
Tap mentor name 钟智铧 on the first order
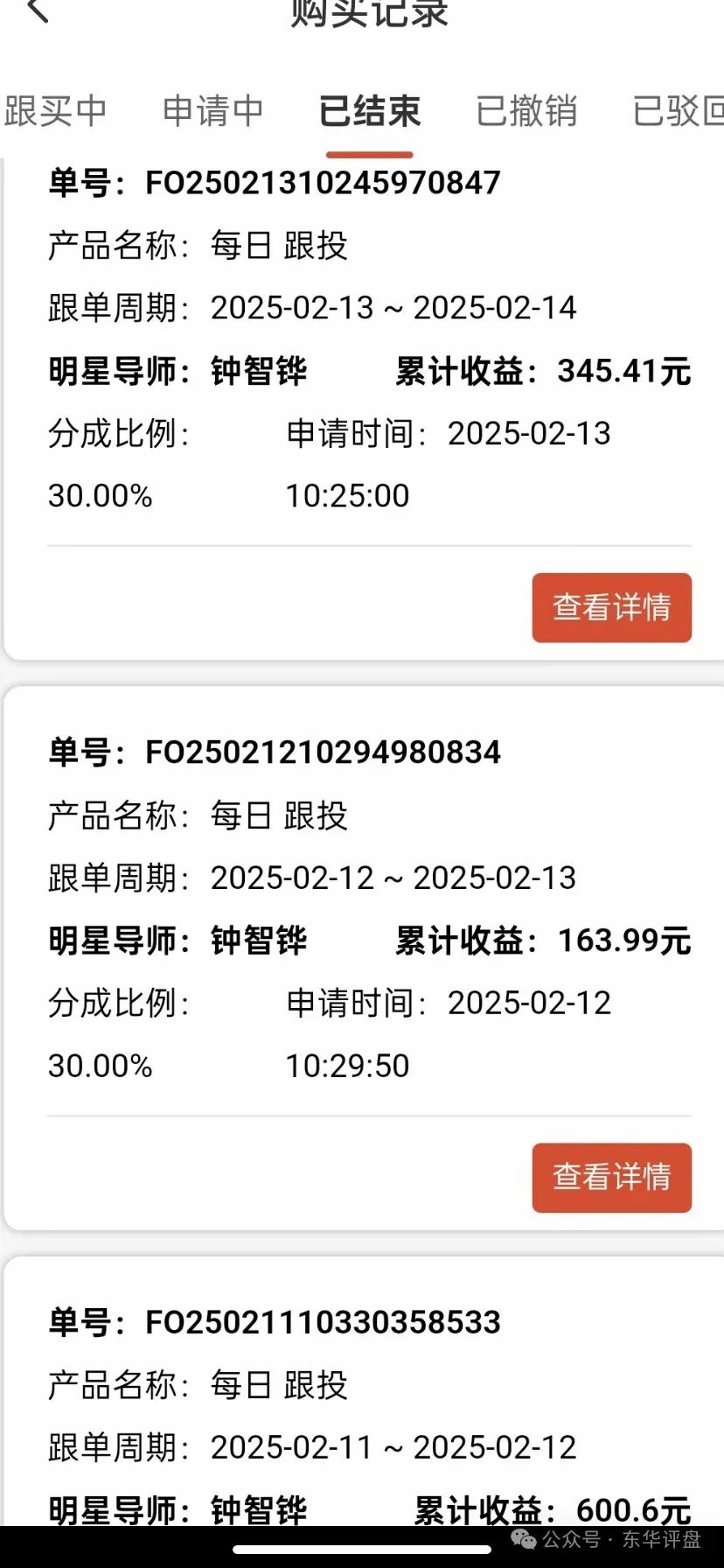pos(258,371)
